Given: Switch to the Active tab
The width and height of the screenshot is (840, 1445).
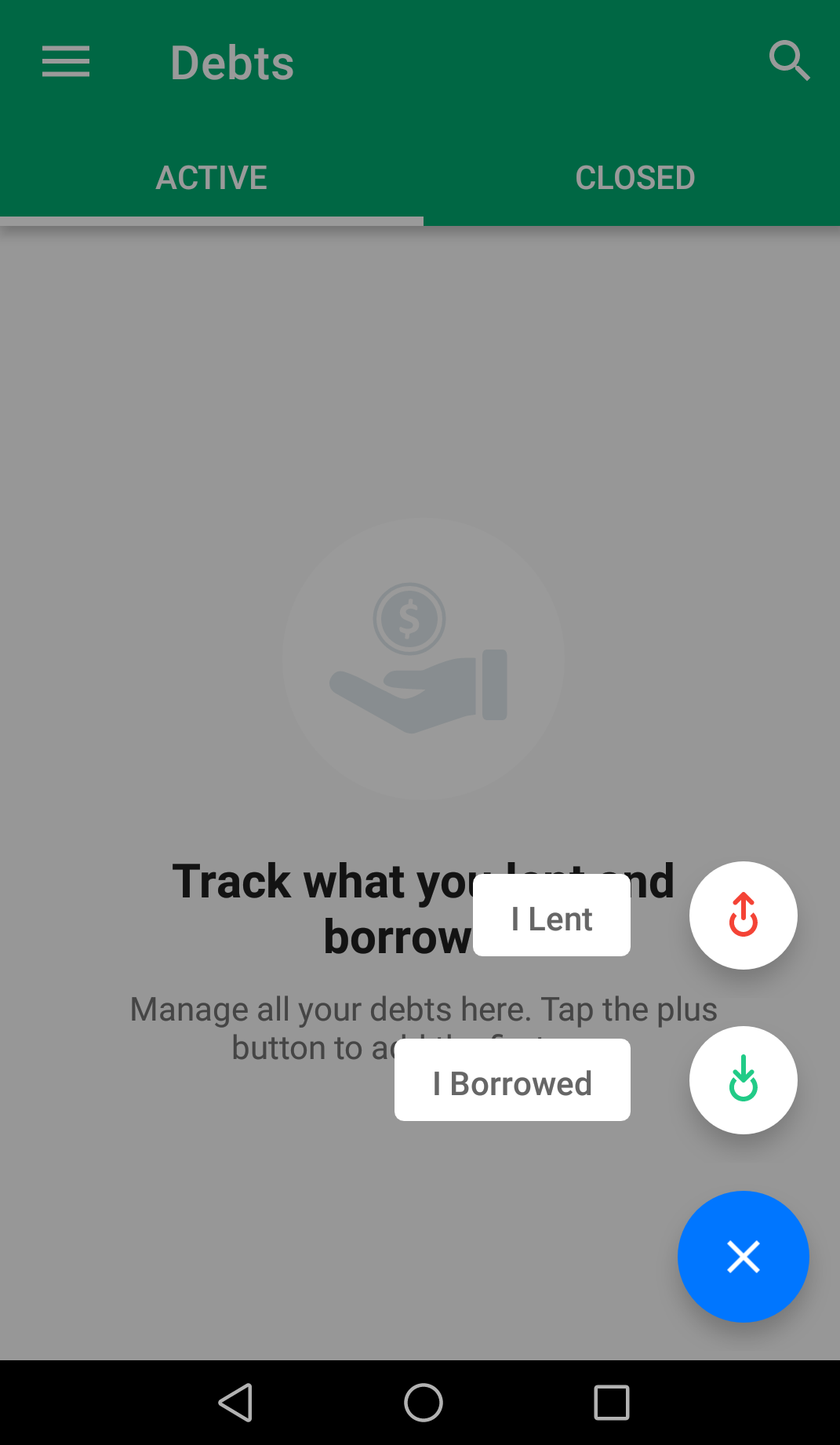Looking at the screenshot, I should 212,178.
